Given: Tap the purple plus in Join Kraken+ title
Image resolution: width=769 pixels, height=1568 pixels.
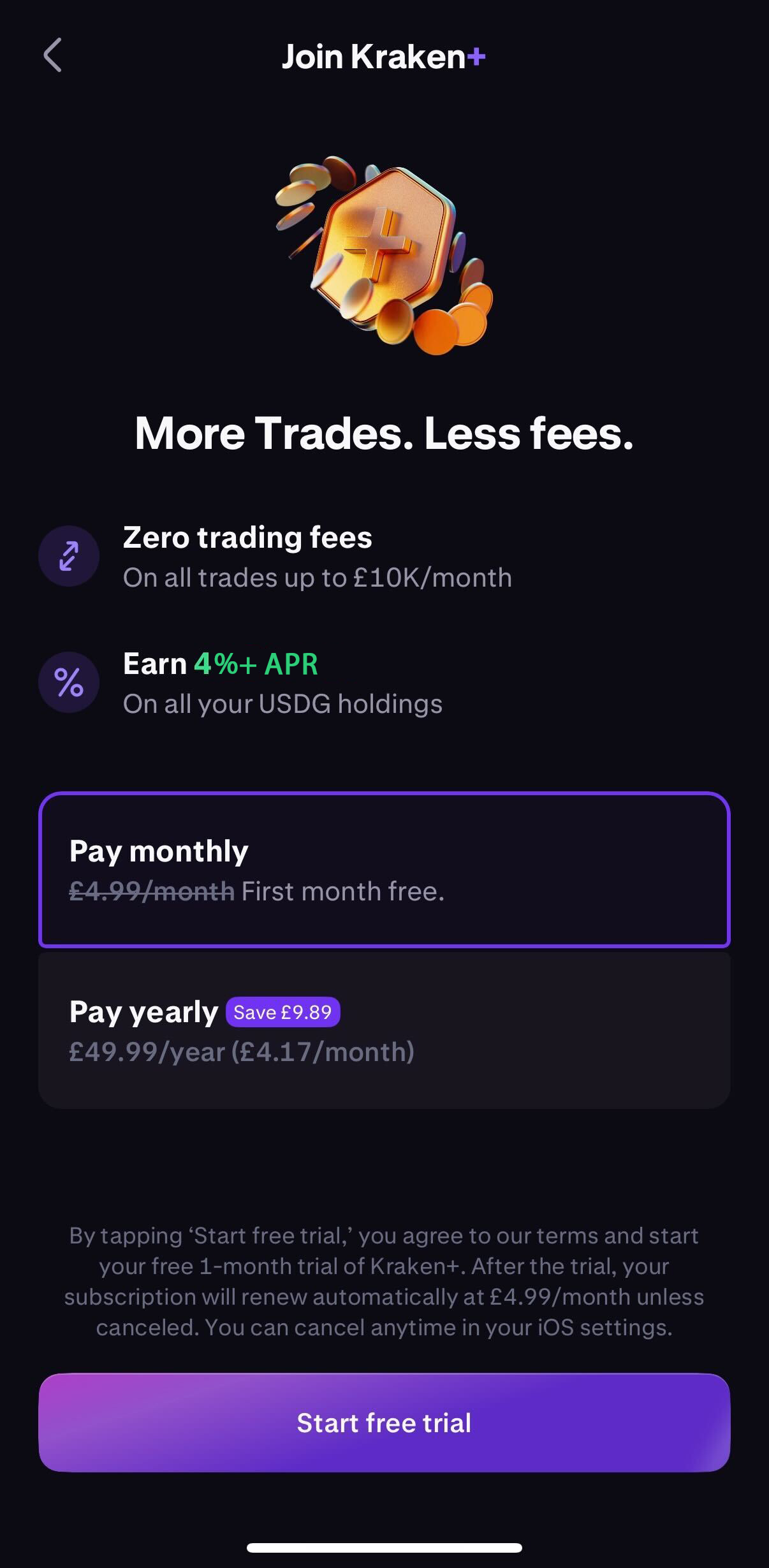Looking at the screenshot, I should [476, 56].
